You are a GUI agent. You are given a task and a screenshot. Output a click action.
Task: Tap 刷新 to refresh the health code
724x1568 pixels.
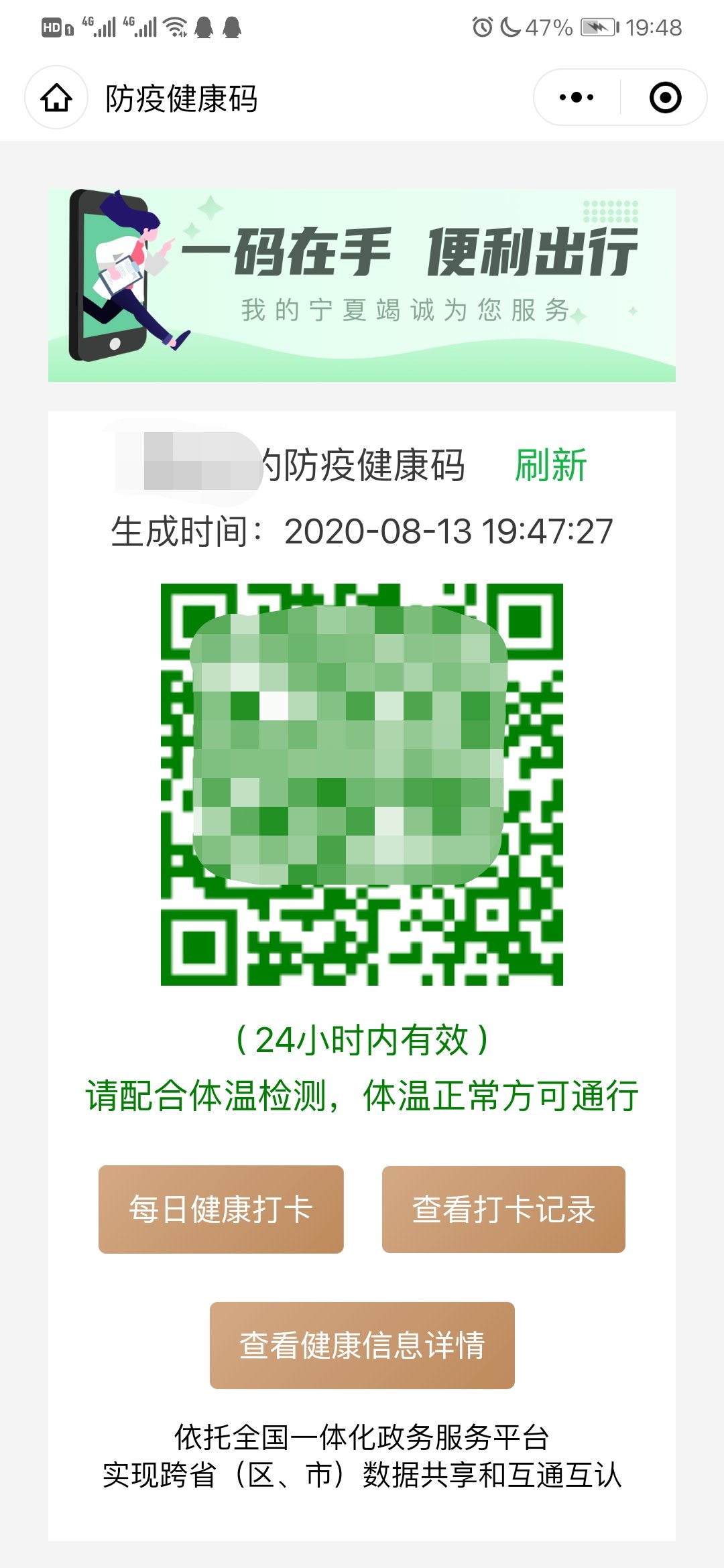[x=550, y=465]
